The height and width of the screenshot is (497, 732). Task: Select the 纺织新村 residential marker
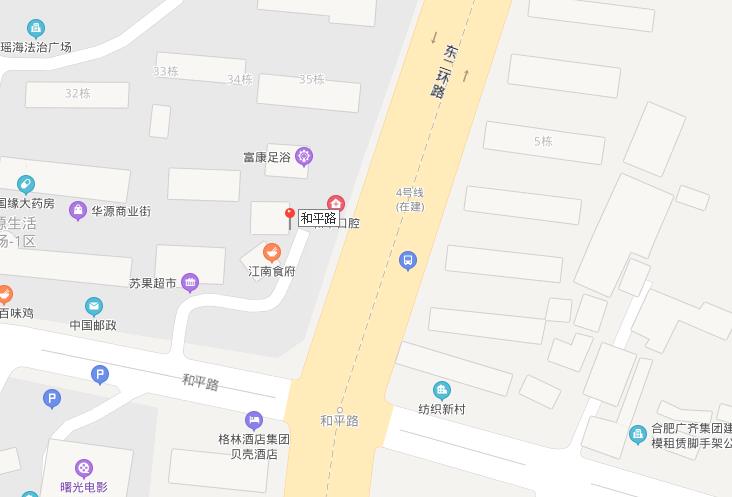click(441, 391)
